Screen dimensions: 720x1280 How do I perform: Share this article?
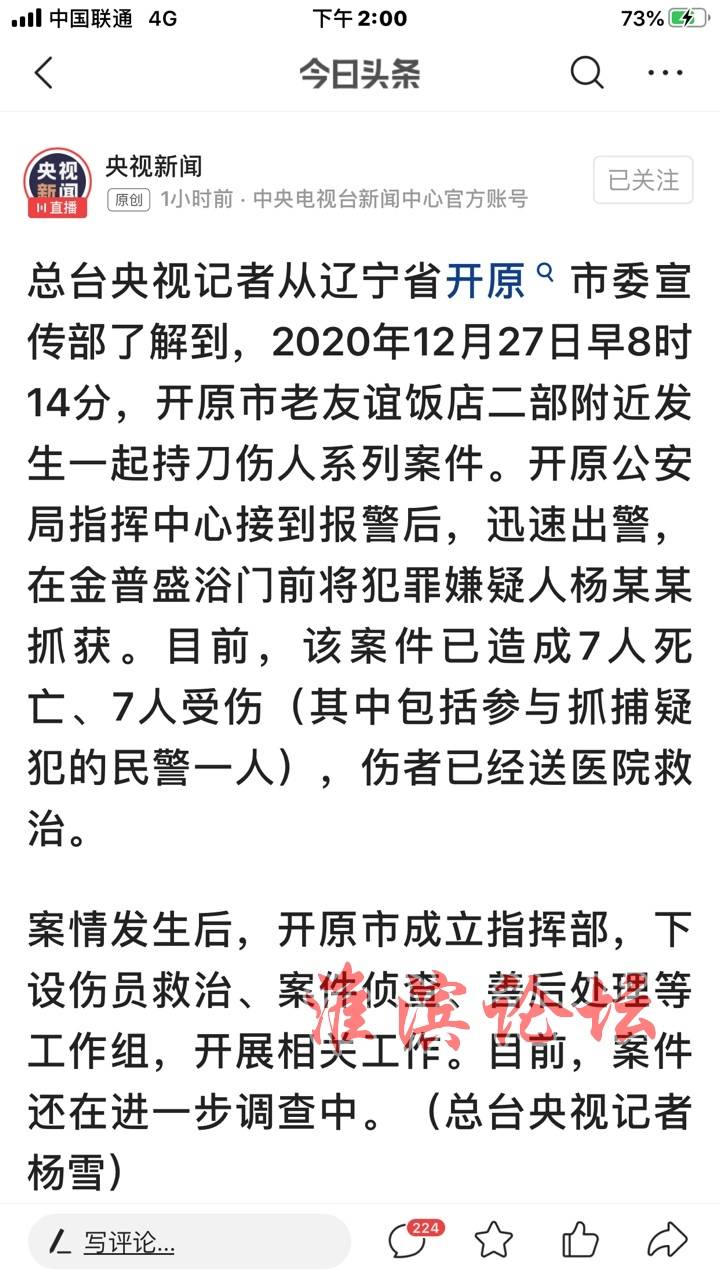666,1241
